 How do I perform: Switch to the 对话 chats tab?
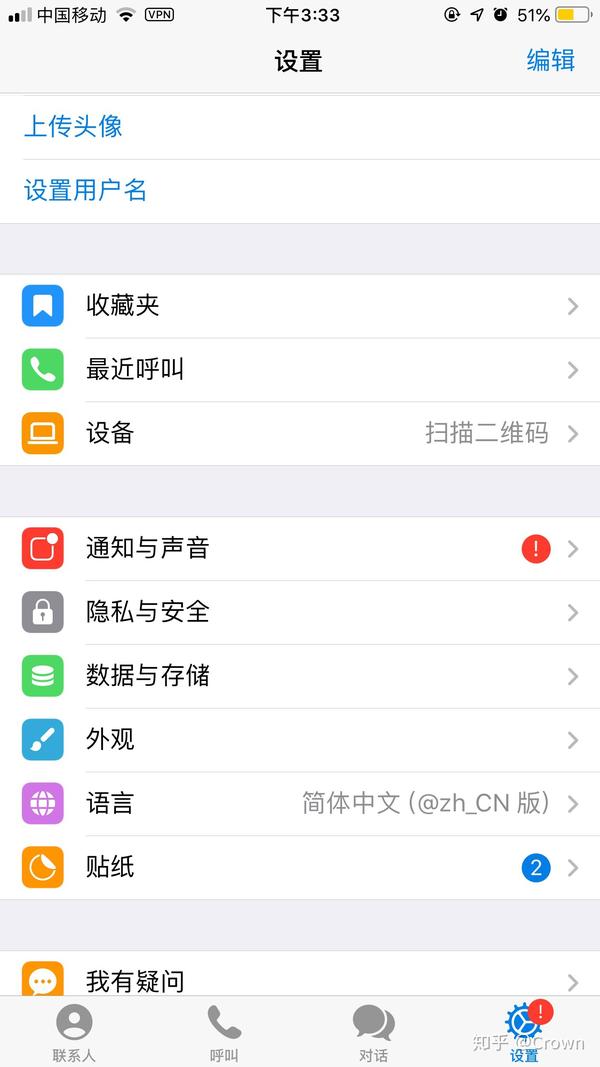(x=374, y=1032)
